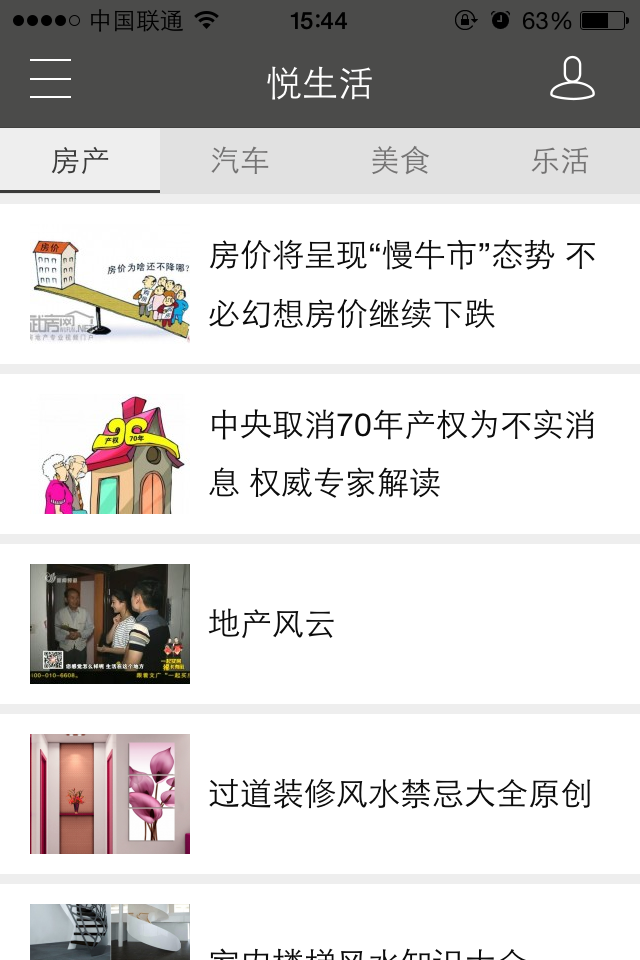Switch to the 美食 tab
Screen dimensions: 640x960
click(400, 160)
